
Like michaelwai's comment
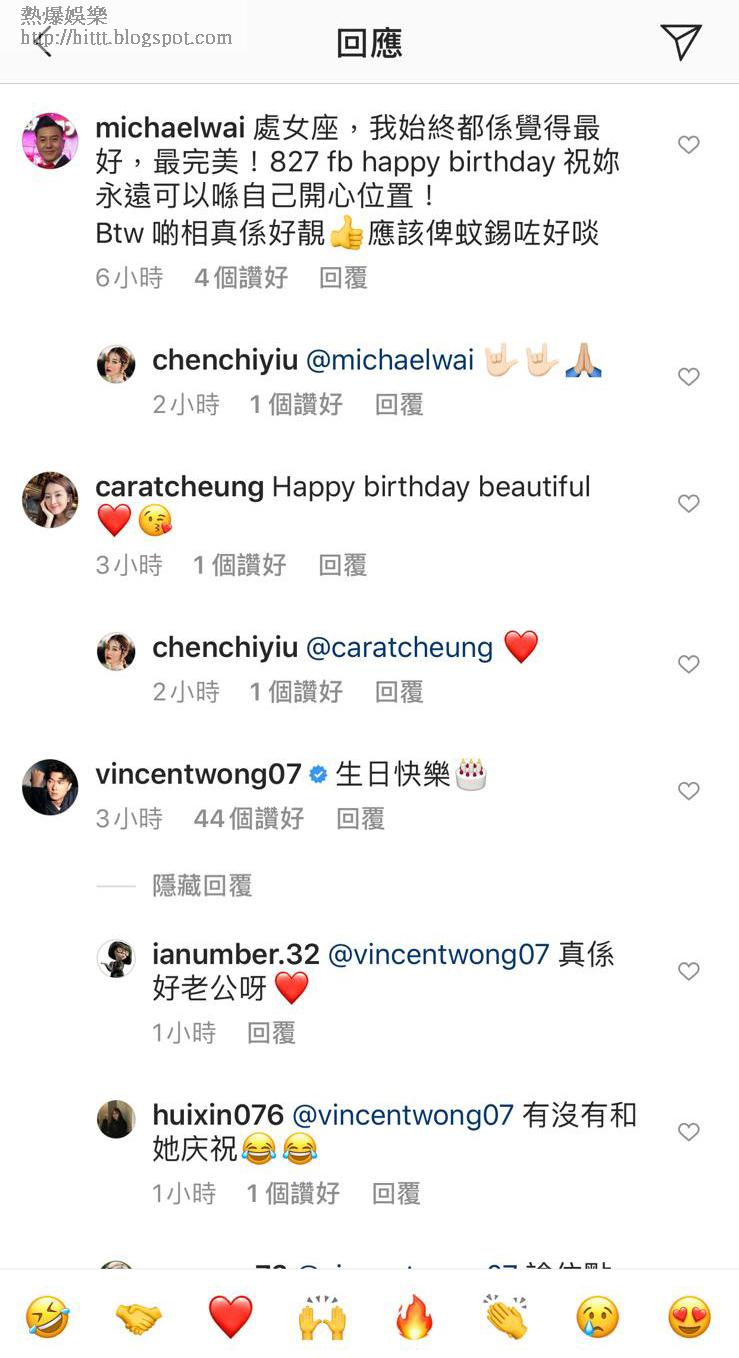pos(688,145)
